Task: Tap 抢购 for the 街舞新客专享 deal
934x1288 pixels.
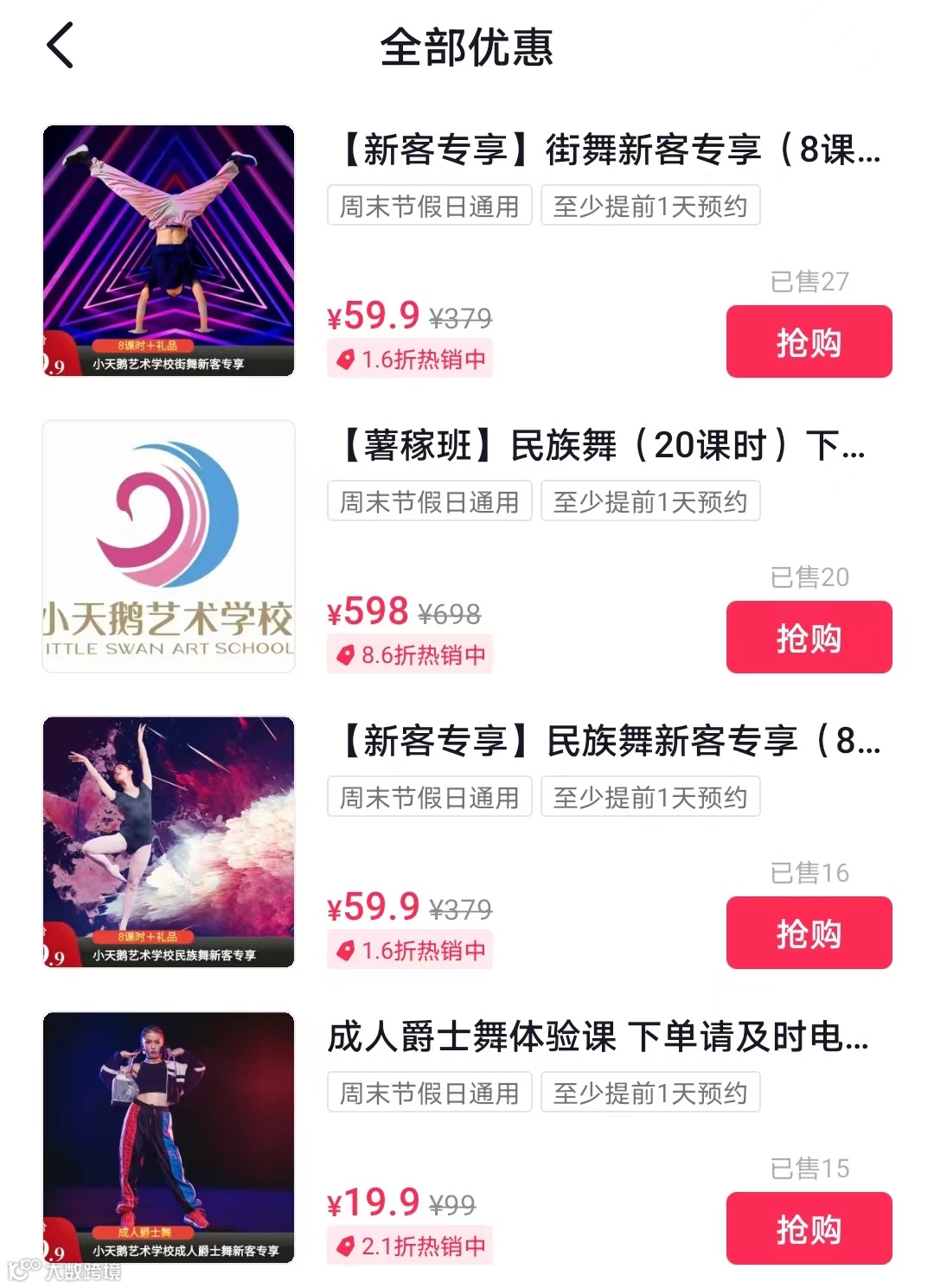Action: [x=809, y=341]
